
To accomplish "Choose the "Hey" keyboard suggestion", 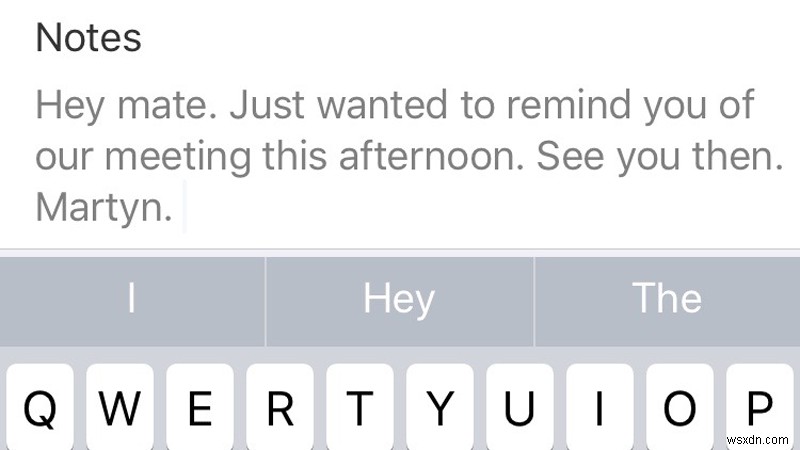I will click(x=399, y=298).
